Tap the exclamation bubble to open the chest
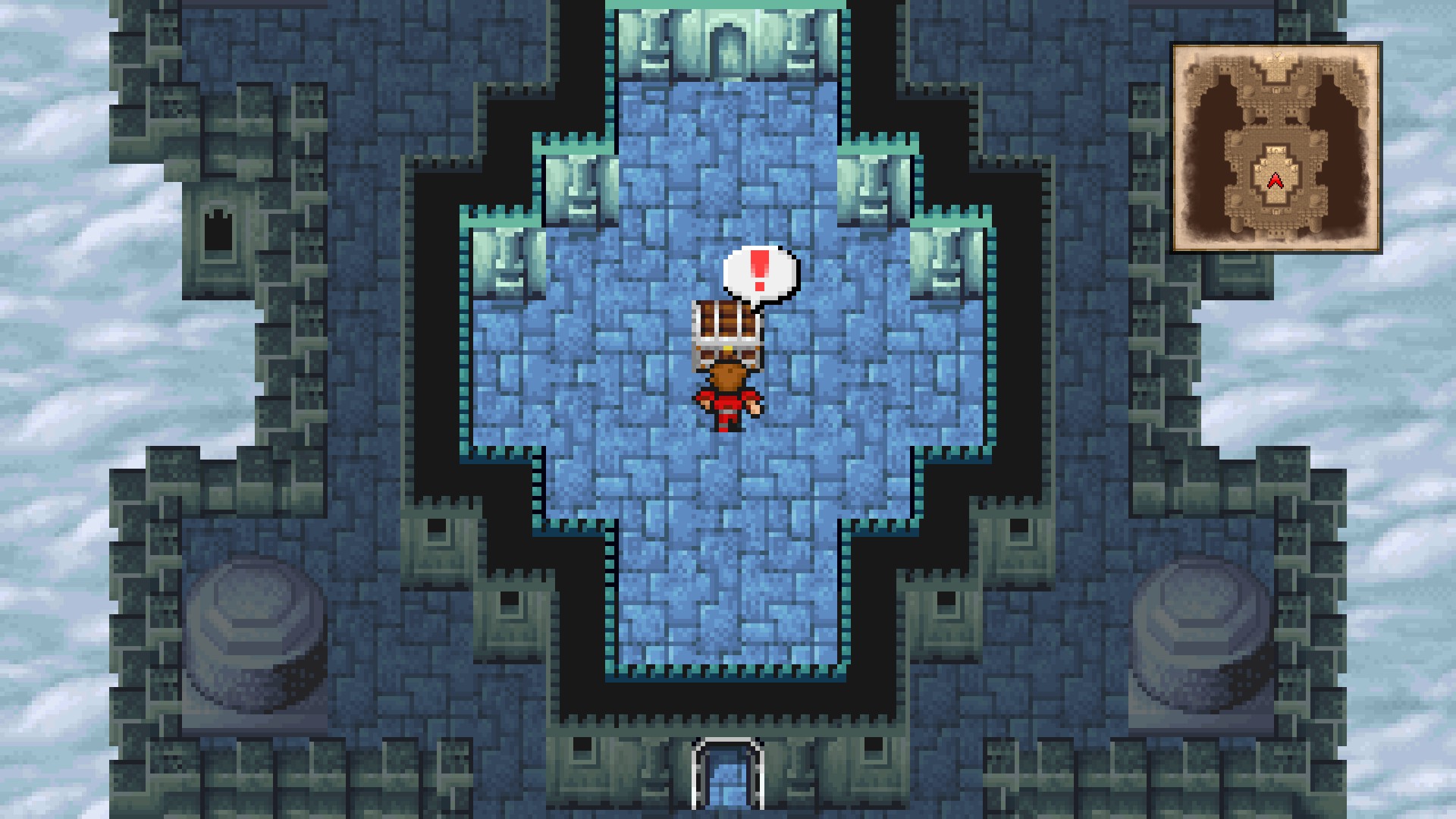Viewport: 1456px width, 819px height. 760,273
